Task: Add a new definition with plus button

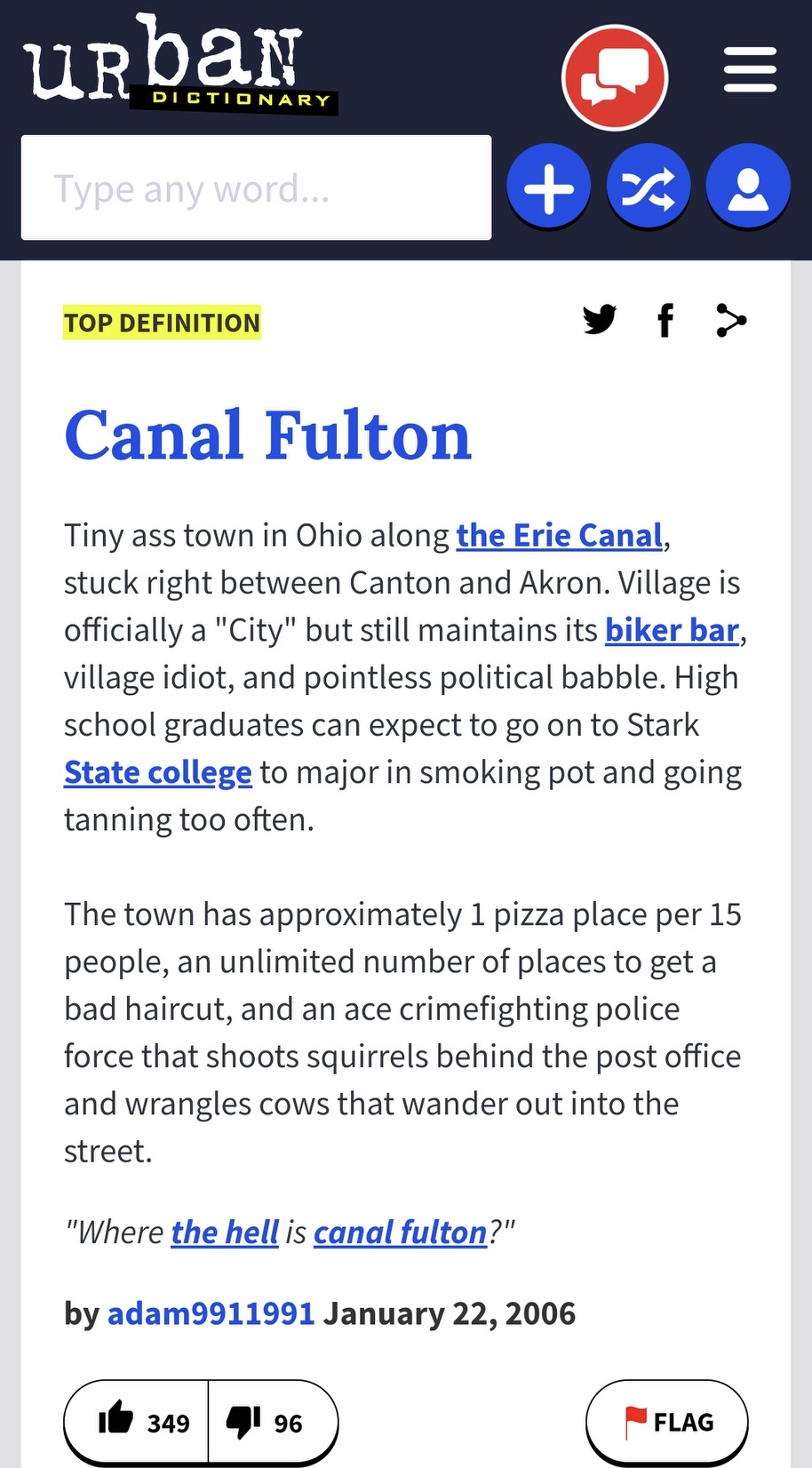Action: click(x=548, y=187)
